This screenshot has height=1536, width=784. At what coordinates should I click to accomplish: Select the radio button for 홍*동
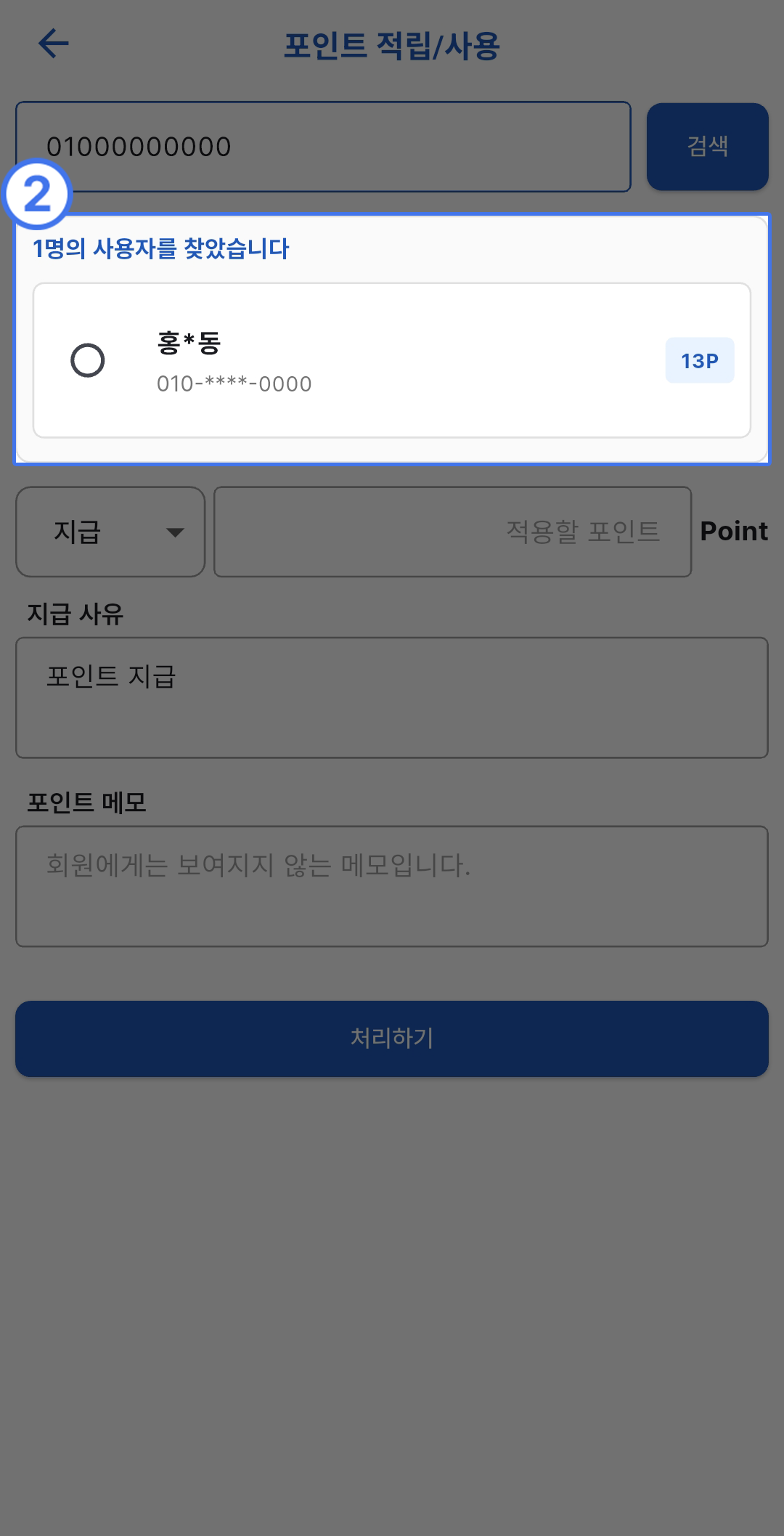point(88,360)
